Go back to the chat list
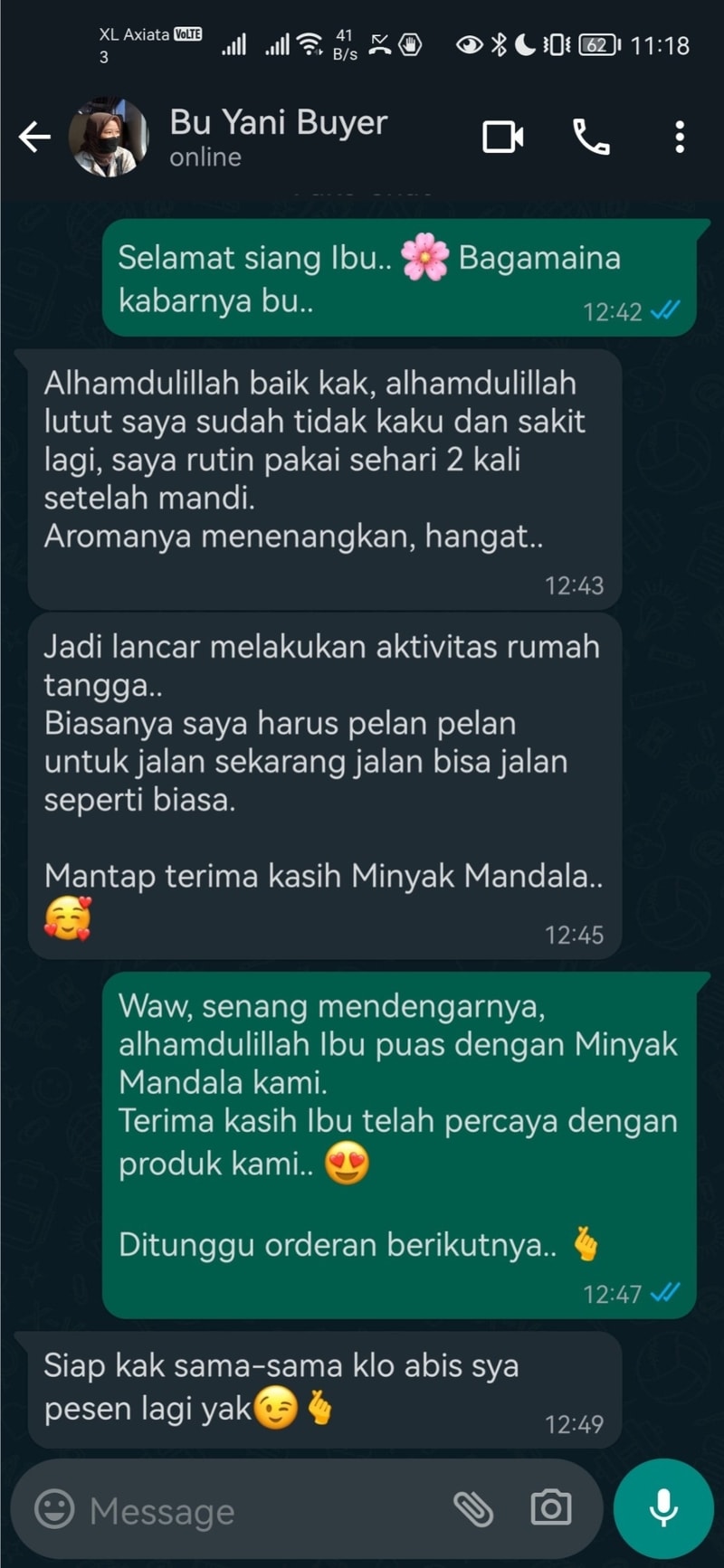This screenshot has height=1568, width=724. pos(34,138)
